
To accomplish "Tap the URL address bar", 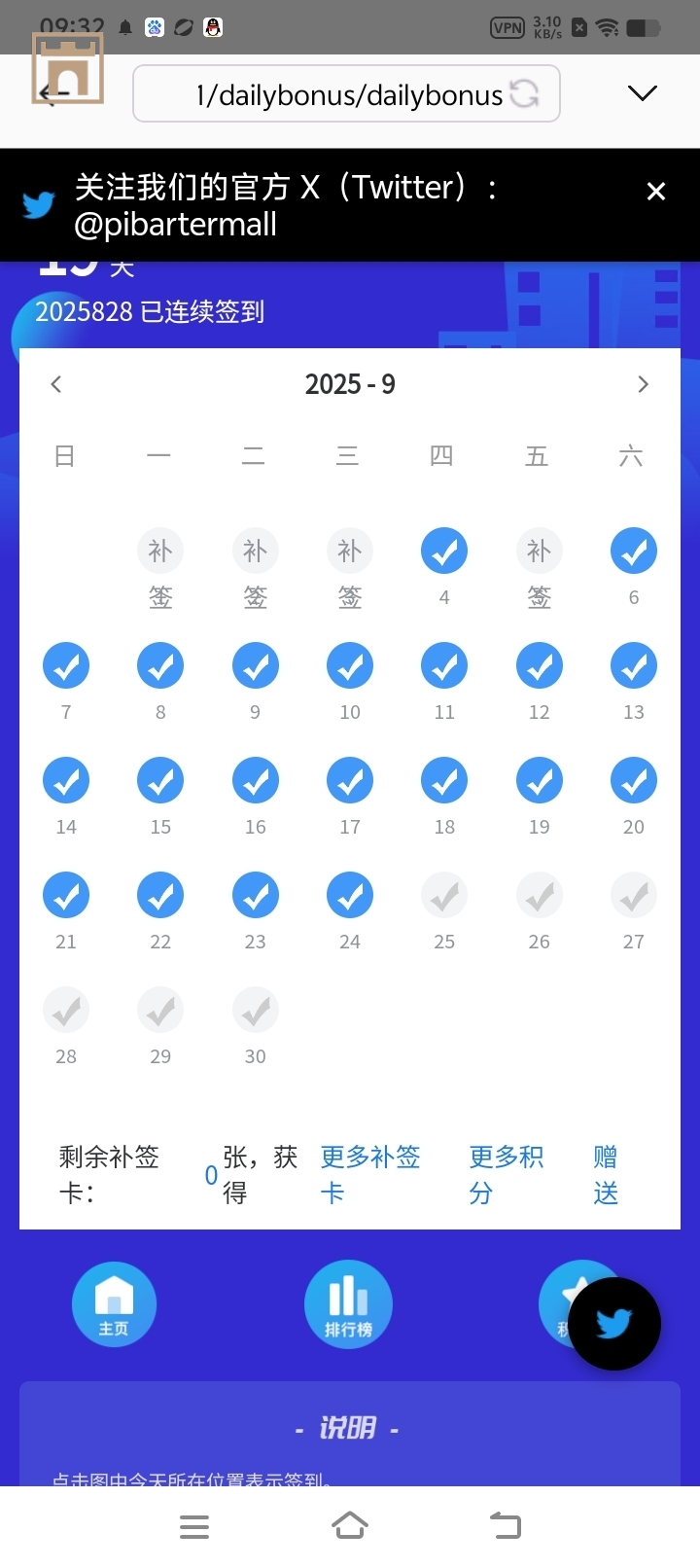I will 331,94.
